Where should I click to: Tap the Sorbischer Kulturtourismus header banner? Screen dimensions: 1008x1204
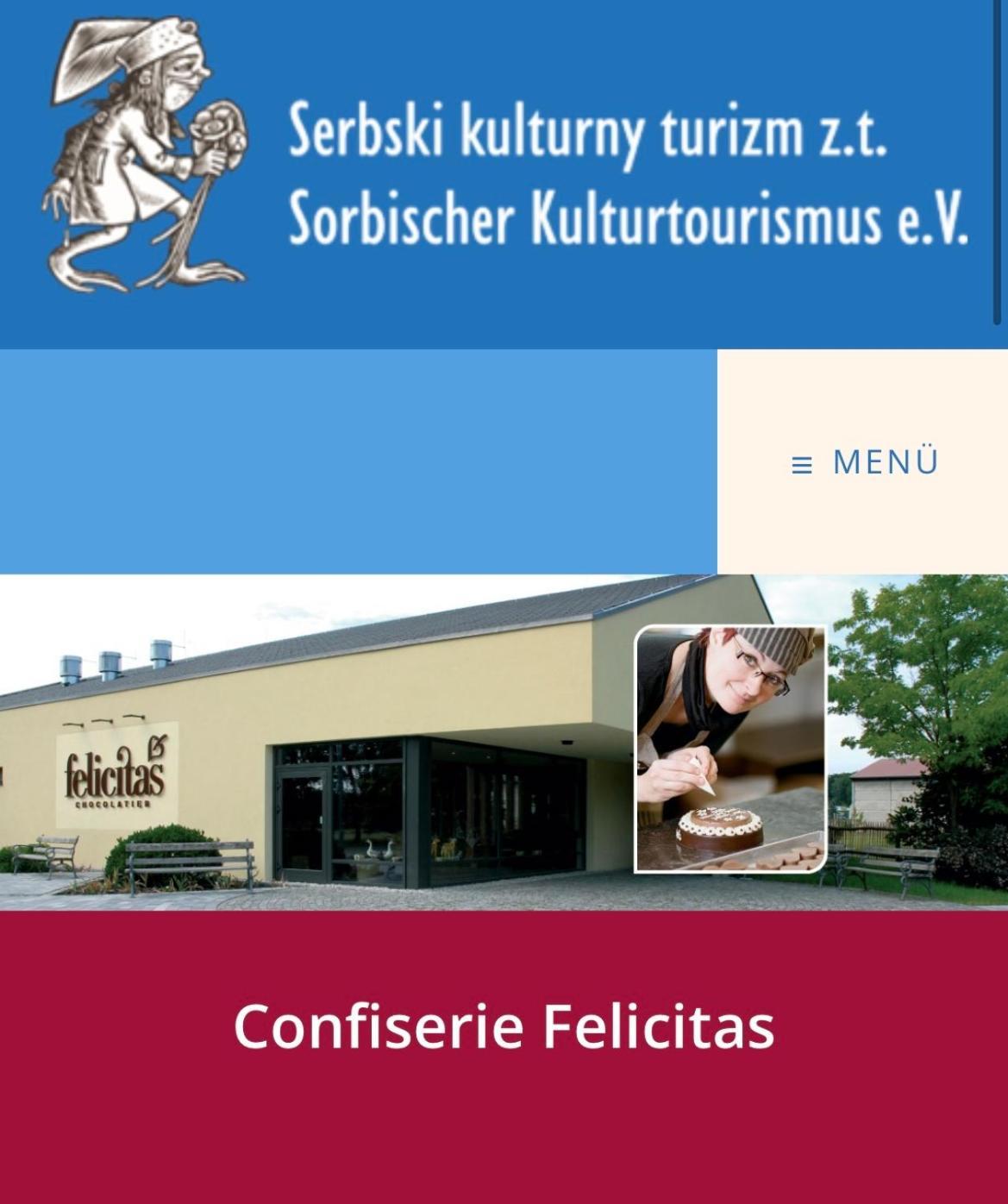(504, 172)
